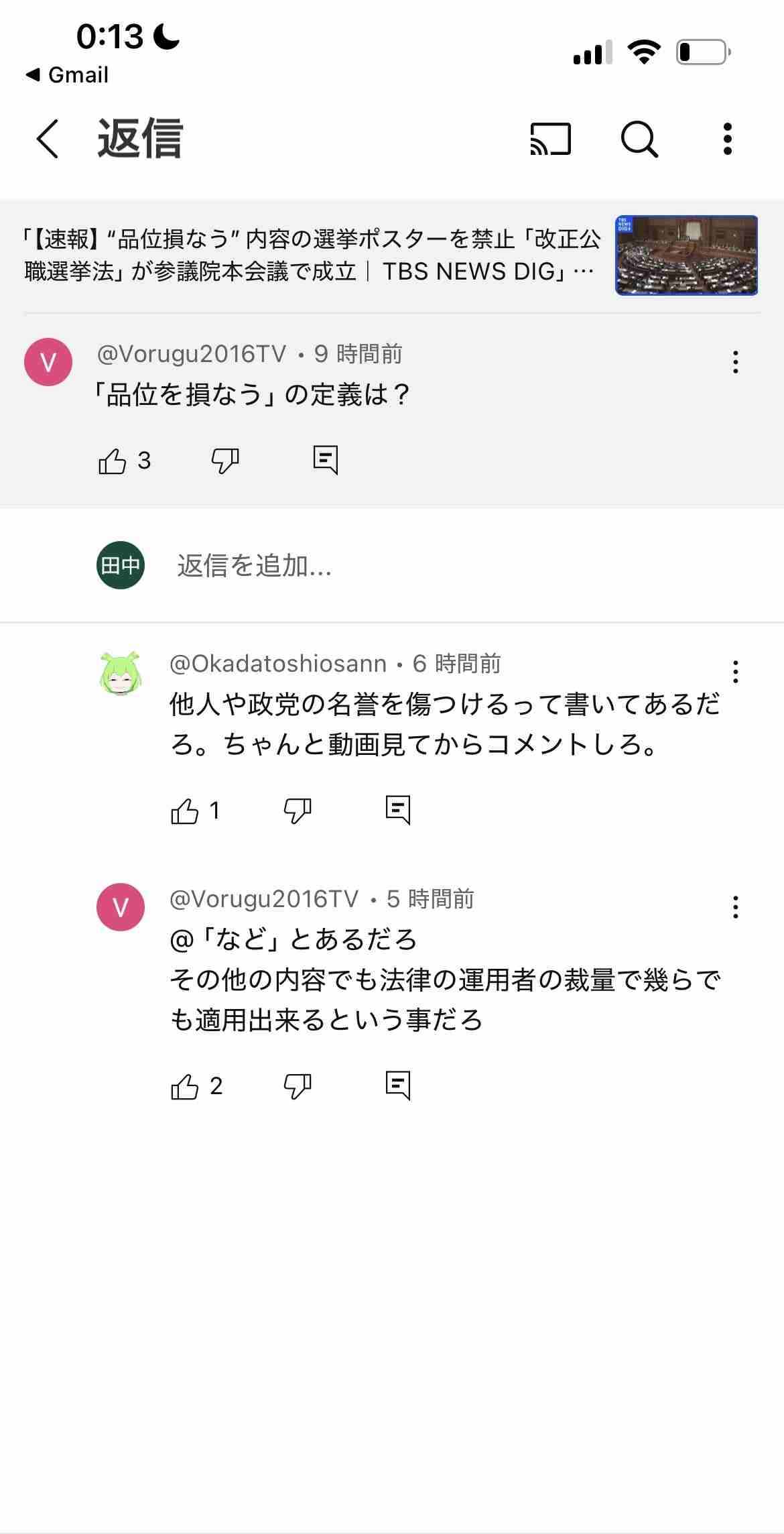
Task: Dislike @Okadatoshiosann's reply
Action: pos(298,811)
